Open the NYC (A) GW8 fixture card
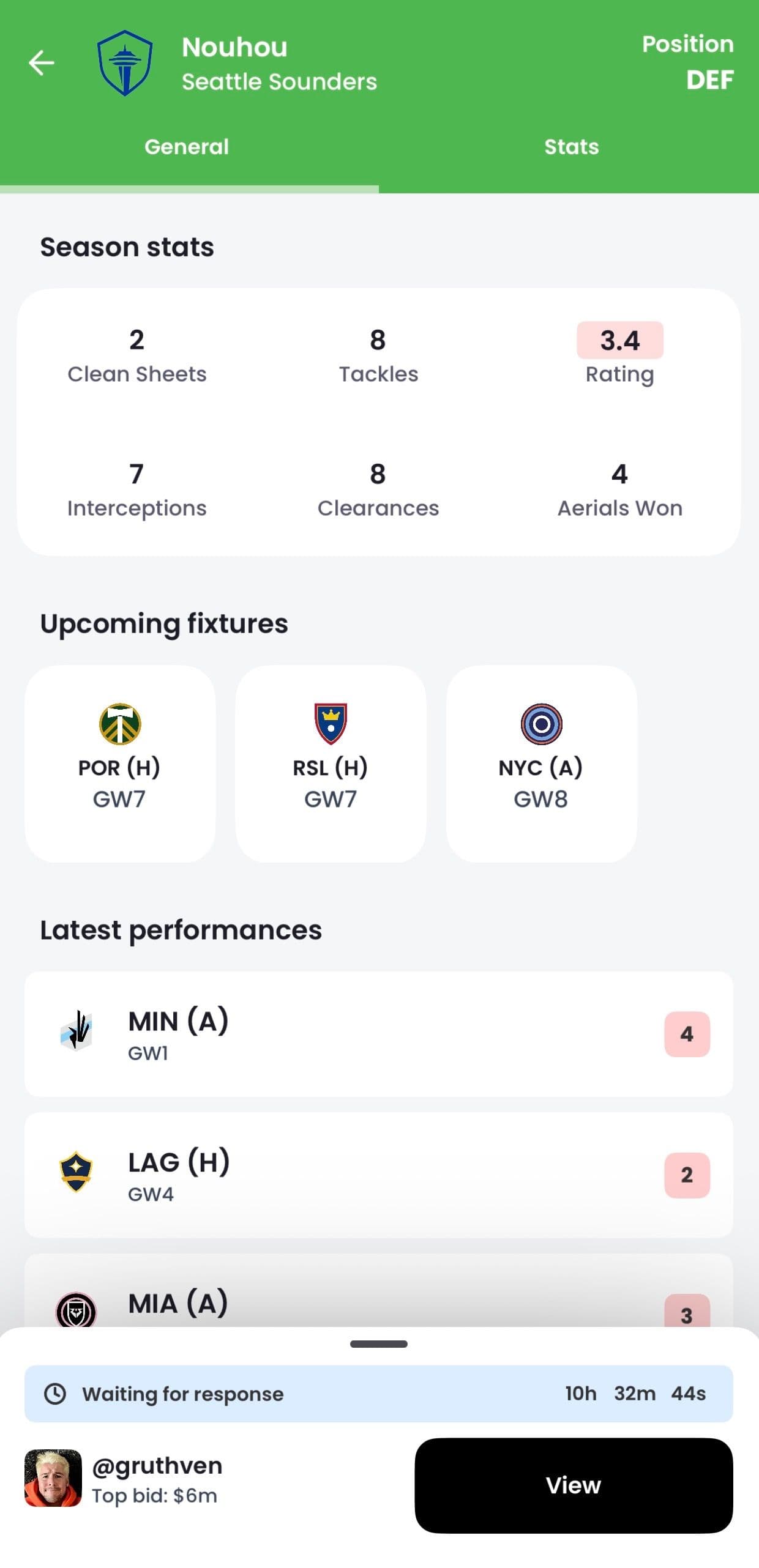759x1568 pixels. click(x=541, y=764)
